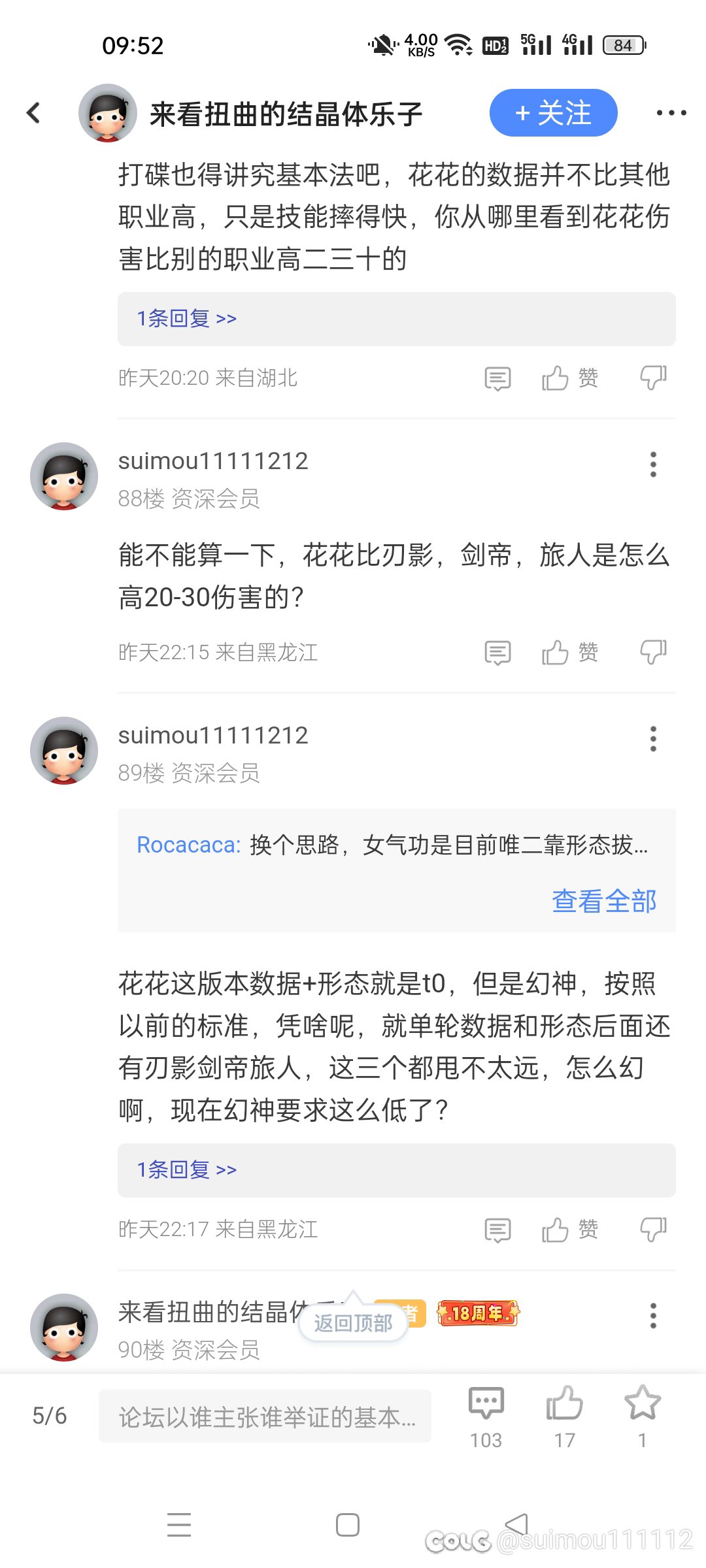Dislike the 89楼 comment posted 昨天22:17
Screen dimensions: 706x1568
652,1230
